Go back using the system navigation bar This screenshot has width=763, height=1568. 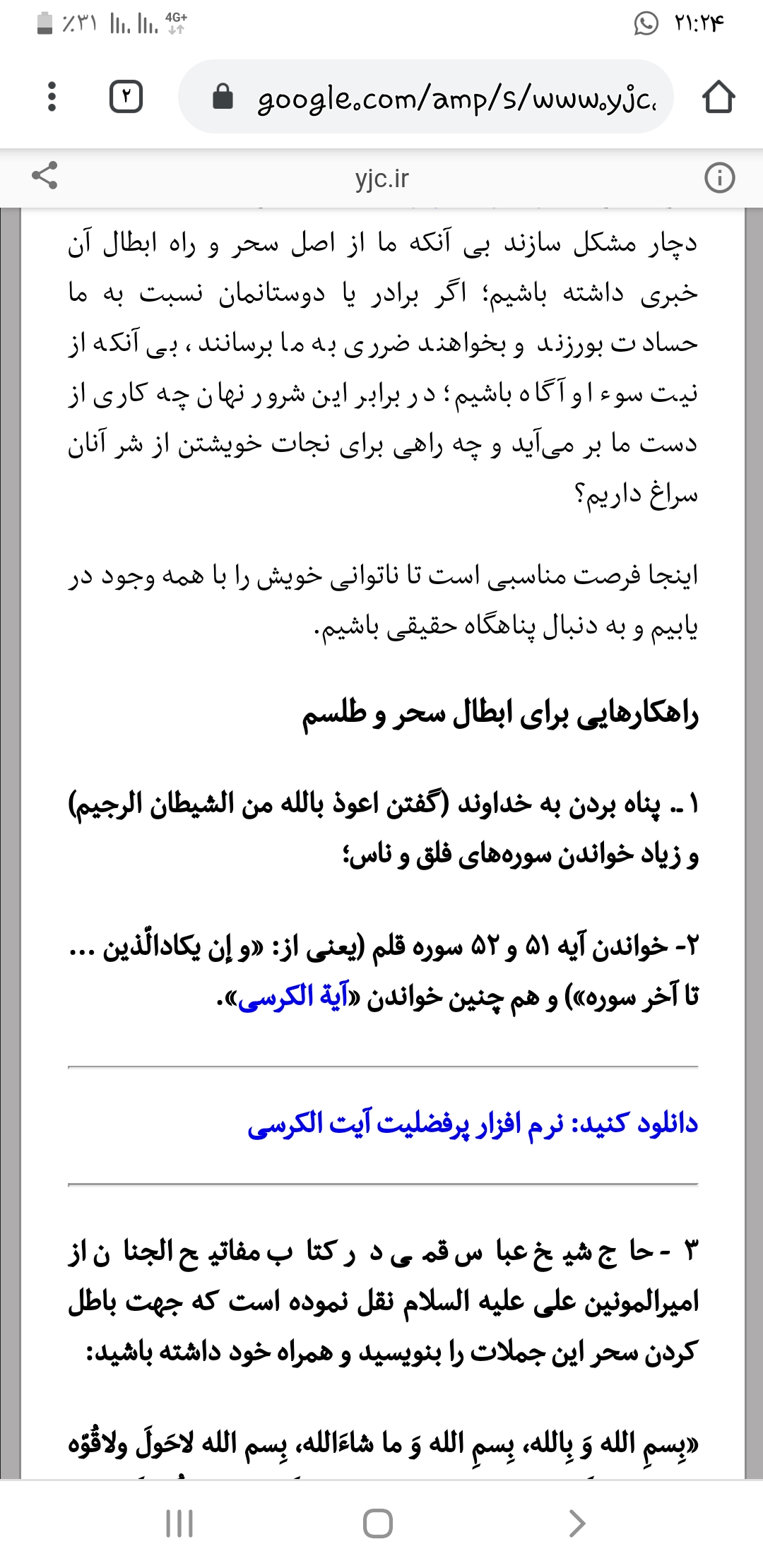tap(576, 1523)
